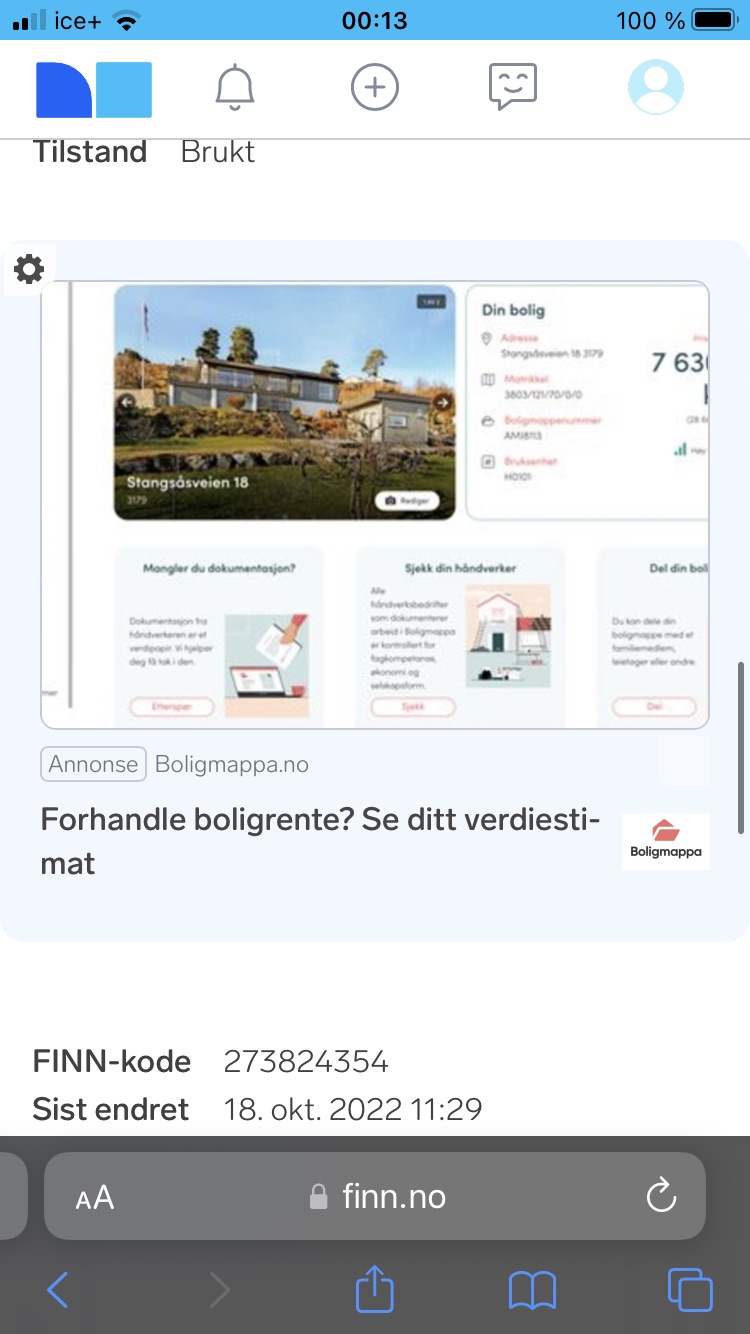Viewport: 750px width, 1334px height.
Task: Reload the page in Safari
Action: click(661, 1196)
